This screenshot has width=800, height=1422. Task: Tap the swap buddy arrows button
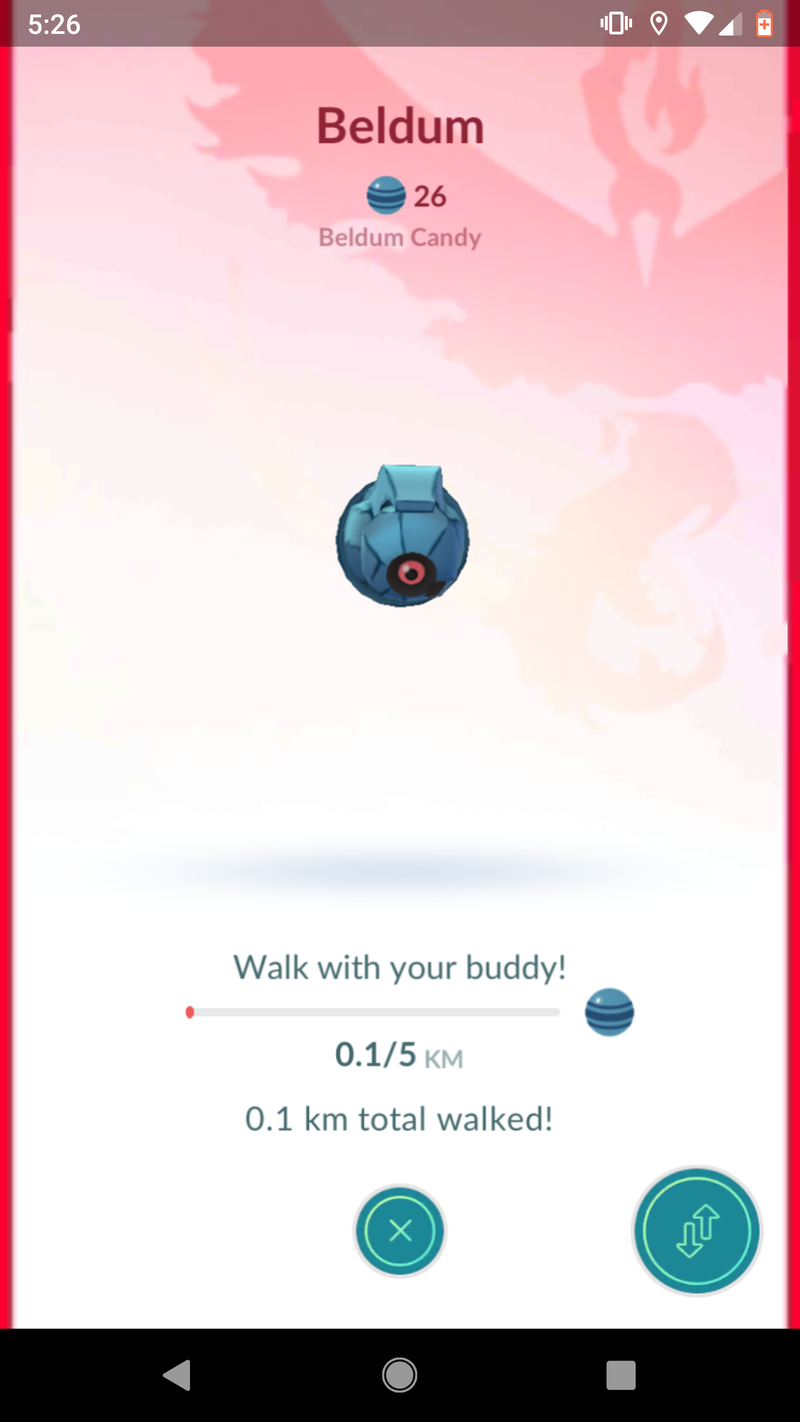point(697,1231)
